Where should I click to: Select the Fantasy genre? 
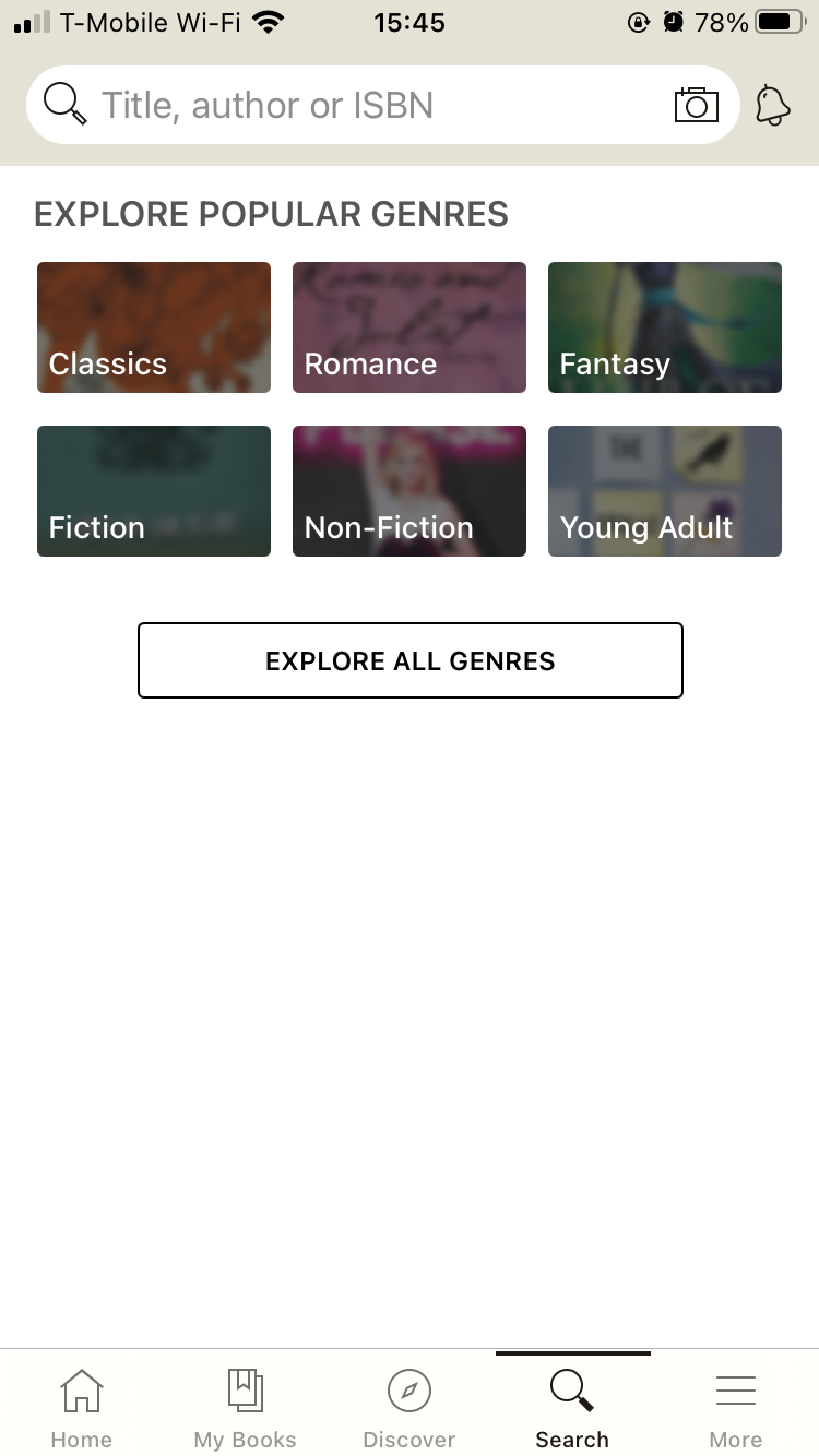coord(664,327)
